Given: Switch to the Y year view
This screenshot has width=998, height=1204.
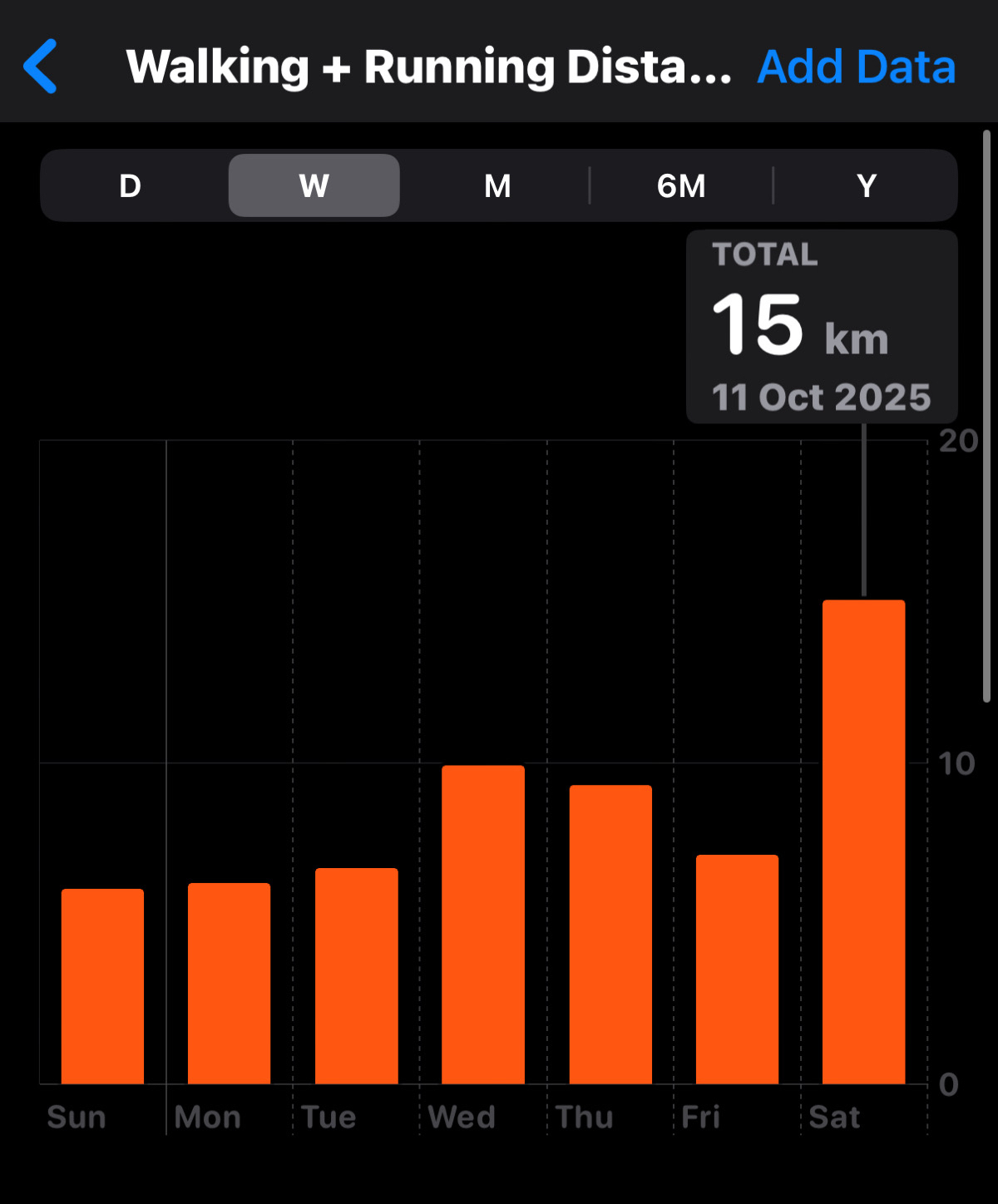Looking at the screenshot, I should [866, 185].
